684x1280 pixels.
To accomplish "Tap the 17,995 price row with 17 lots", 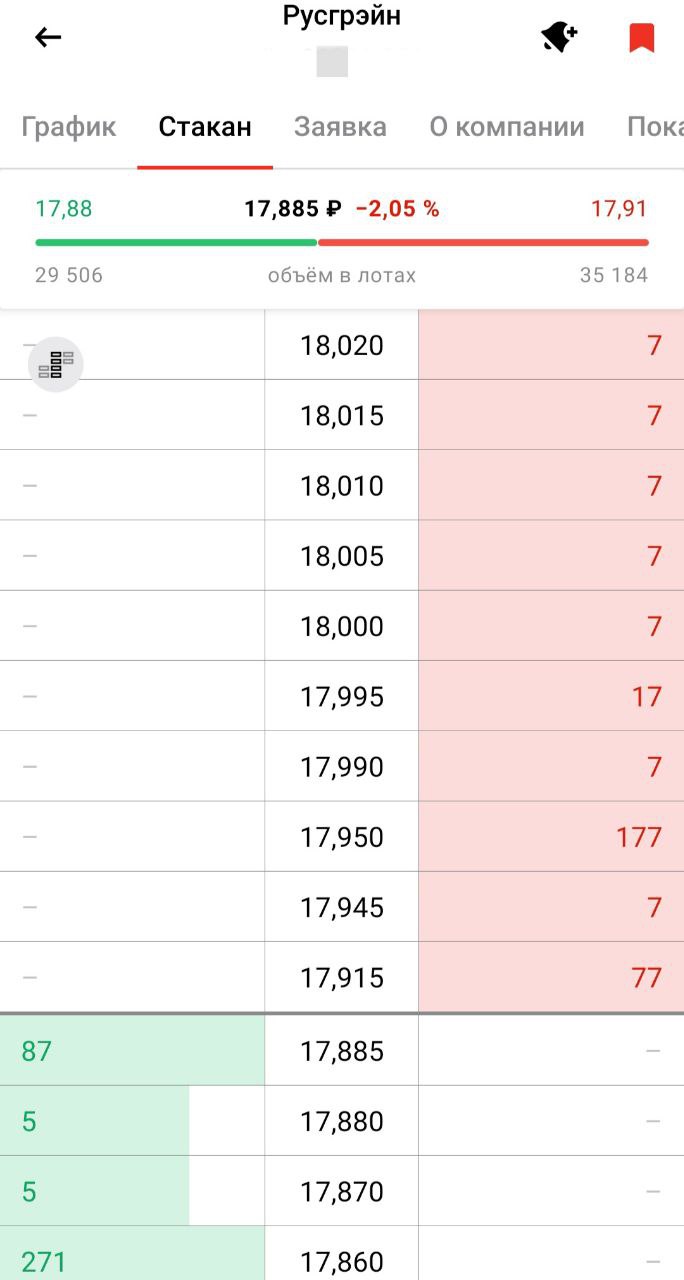I will 342,696.
